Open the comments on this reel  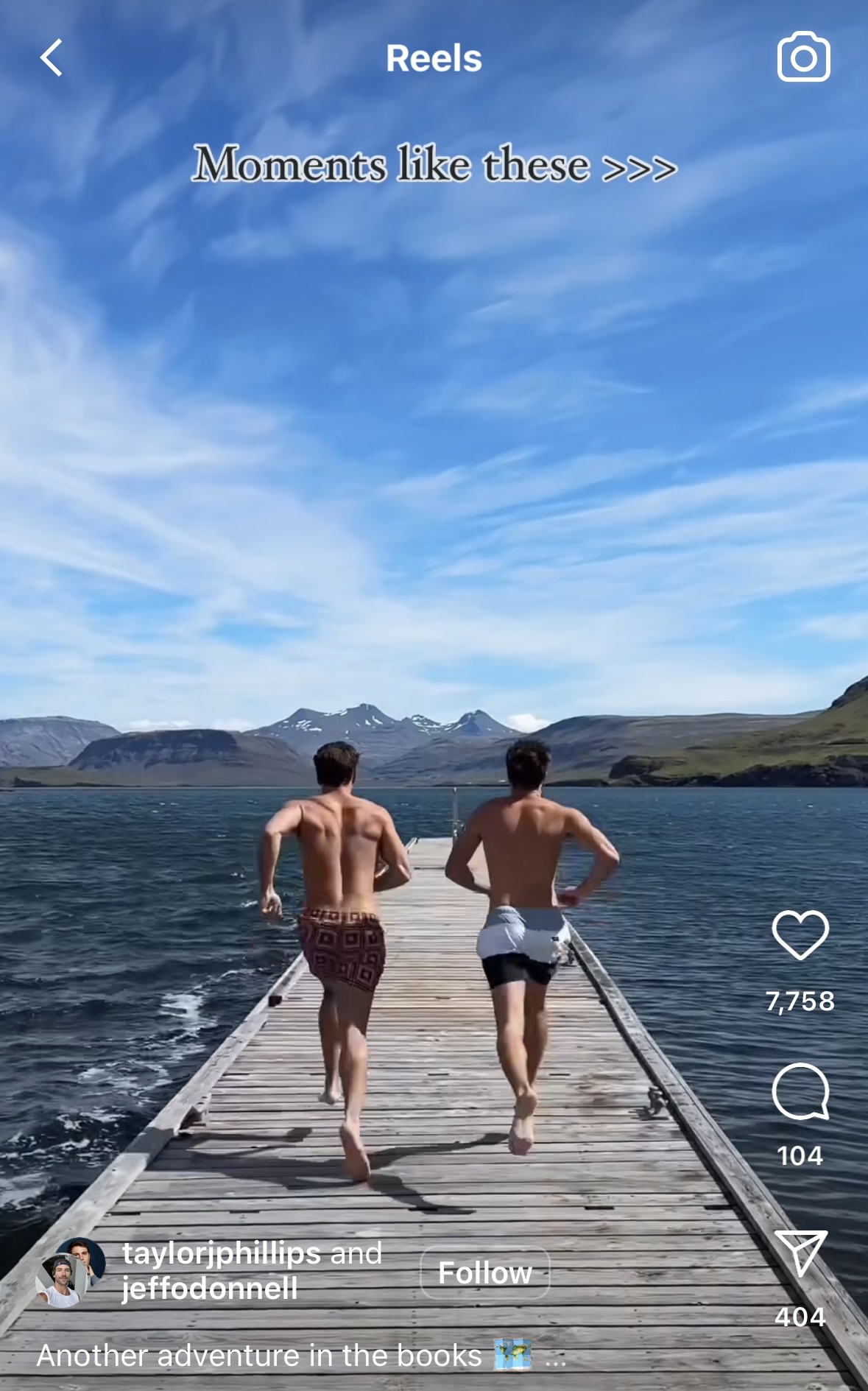(x=800, y=1091)
